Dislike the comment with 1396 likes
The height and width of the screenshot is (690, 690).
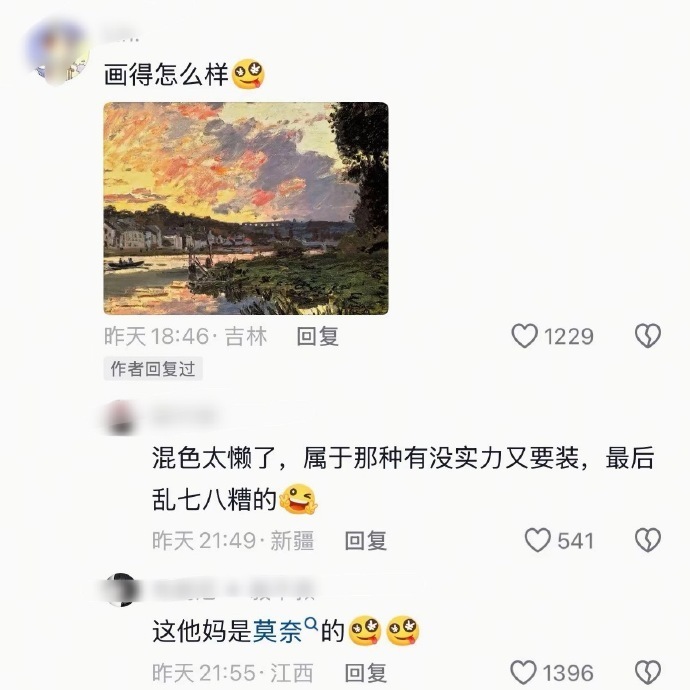[x=648, y=672]
